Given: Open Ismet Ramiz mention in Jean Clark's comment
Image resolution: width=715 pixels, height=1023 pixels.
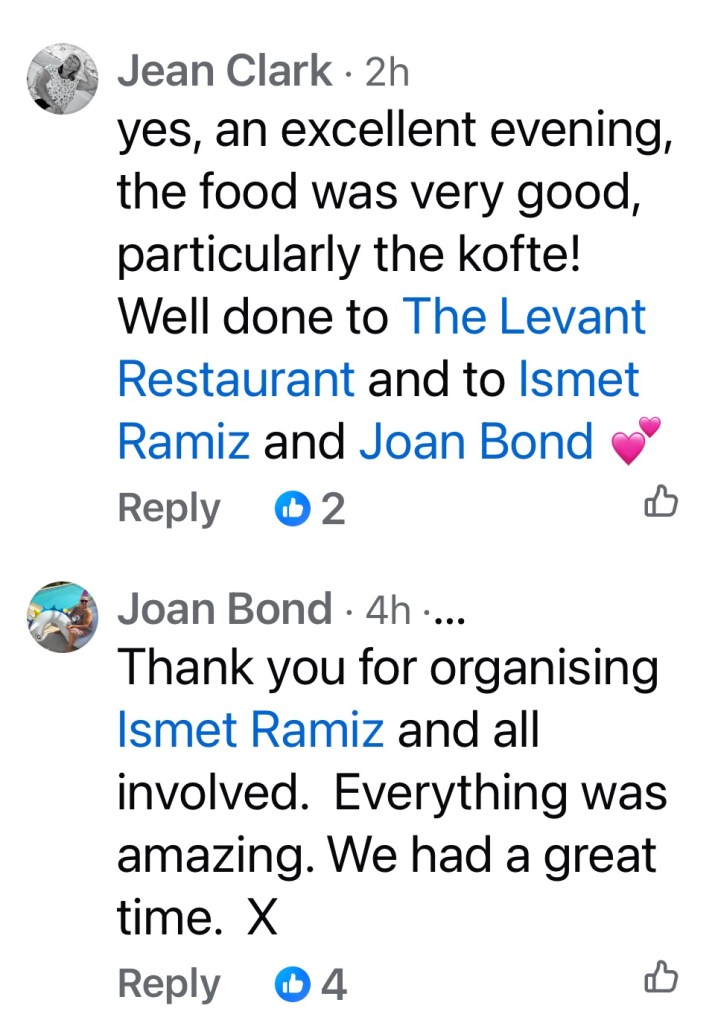Looking at the screenshot, I should tap(579, 380).
